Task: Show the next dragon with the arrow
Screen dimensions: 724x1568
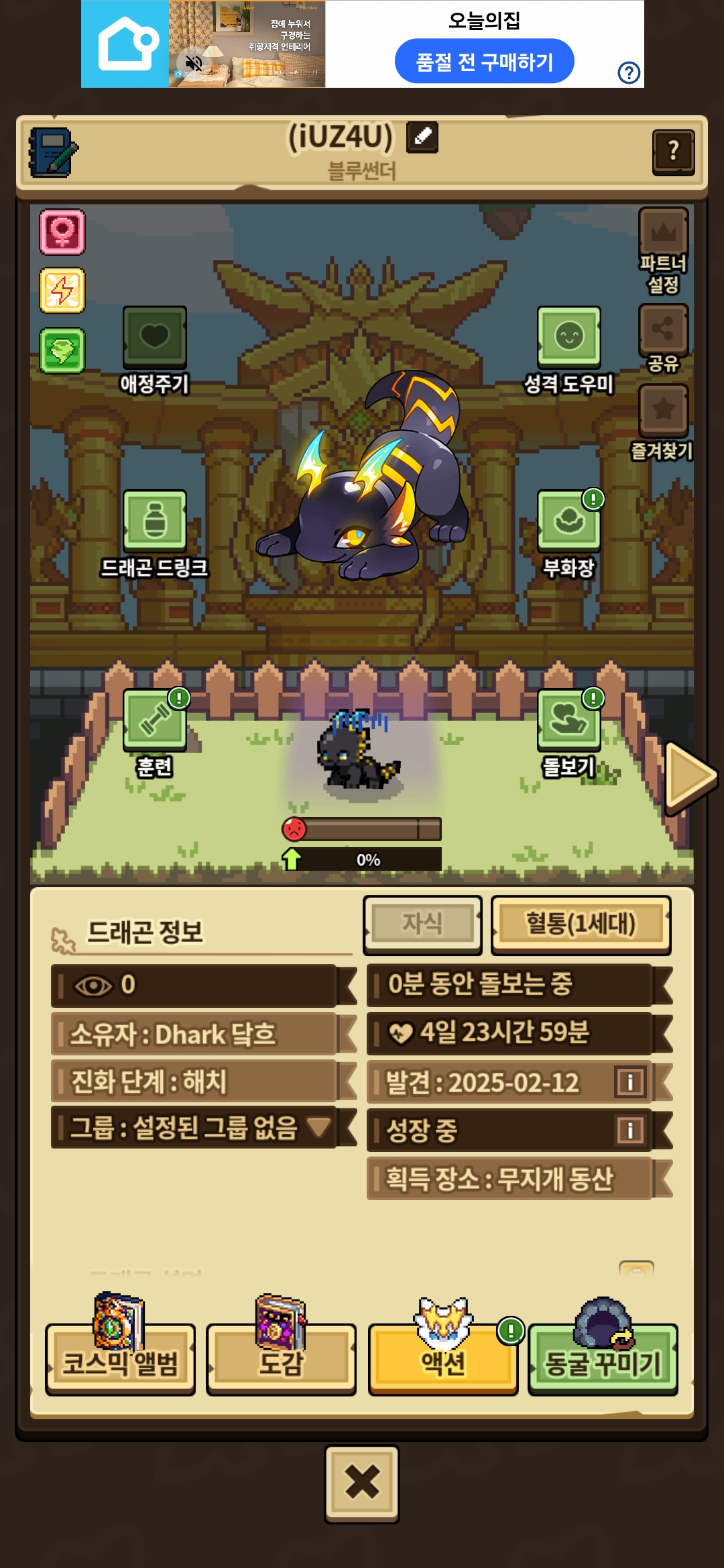Action: (x=690, y=778)
